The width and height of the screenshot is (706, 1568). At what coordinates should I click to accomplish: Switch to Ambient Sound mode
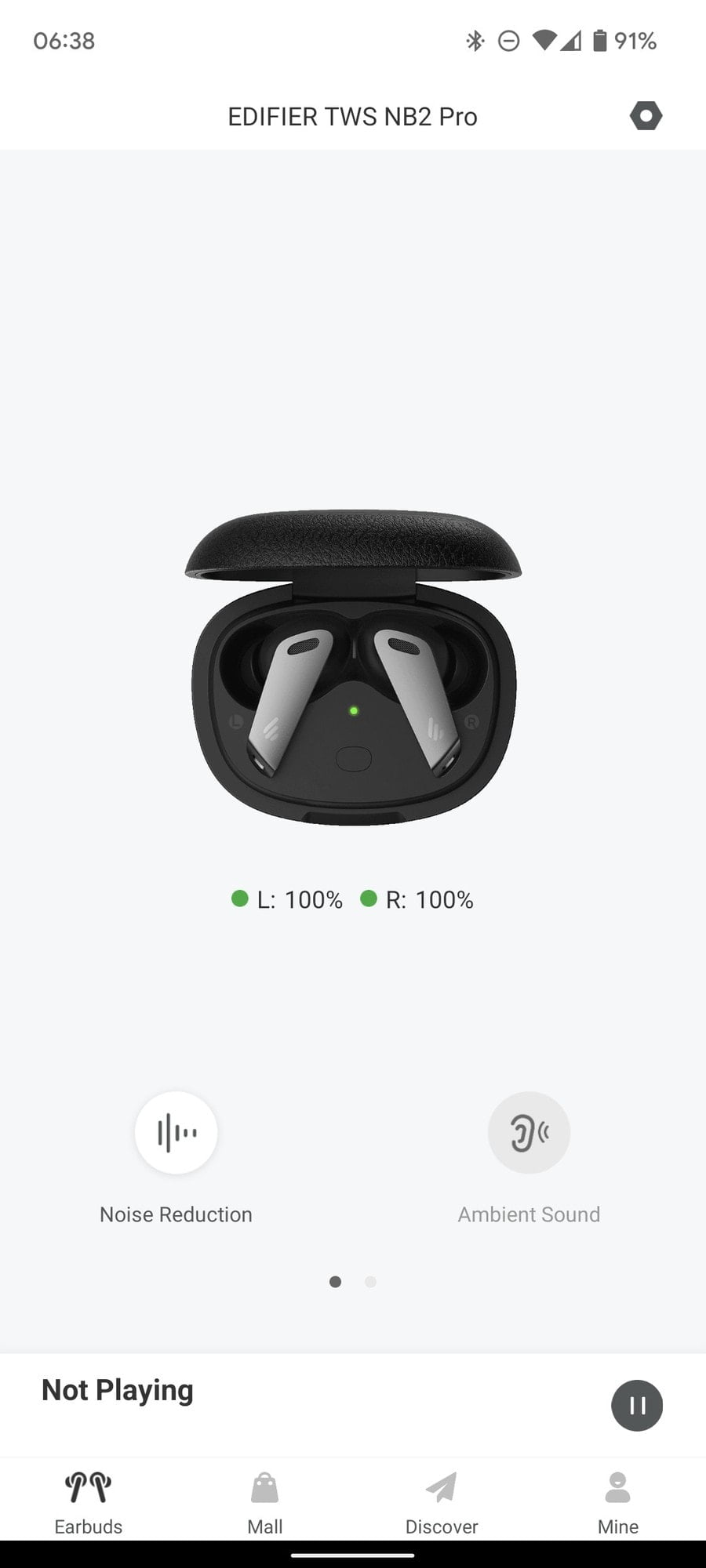coord(529,1132)
